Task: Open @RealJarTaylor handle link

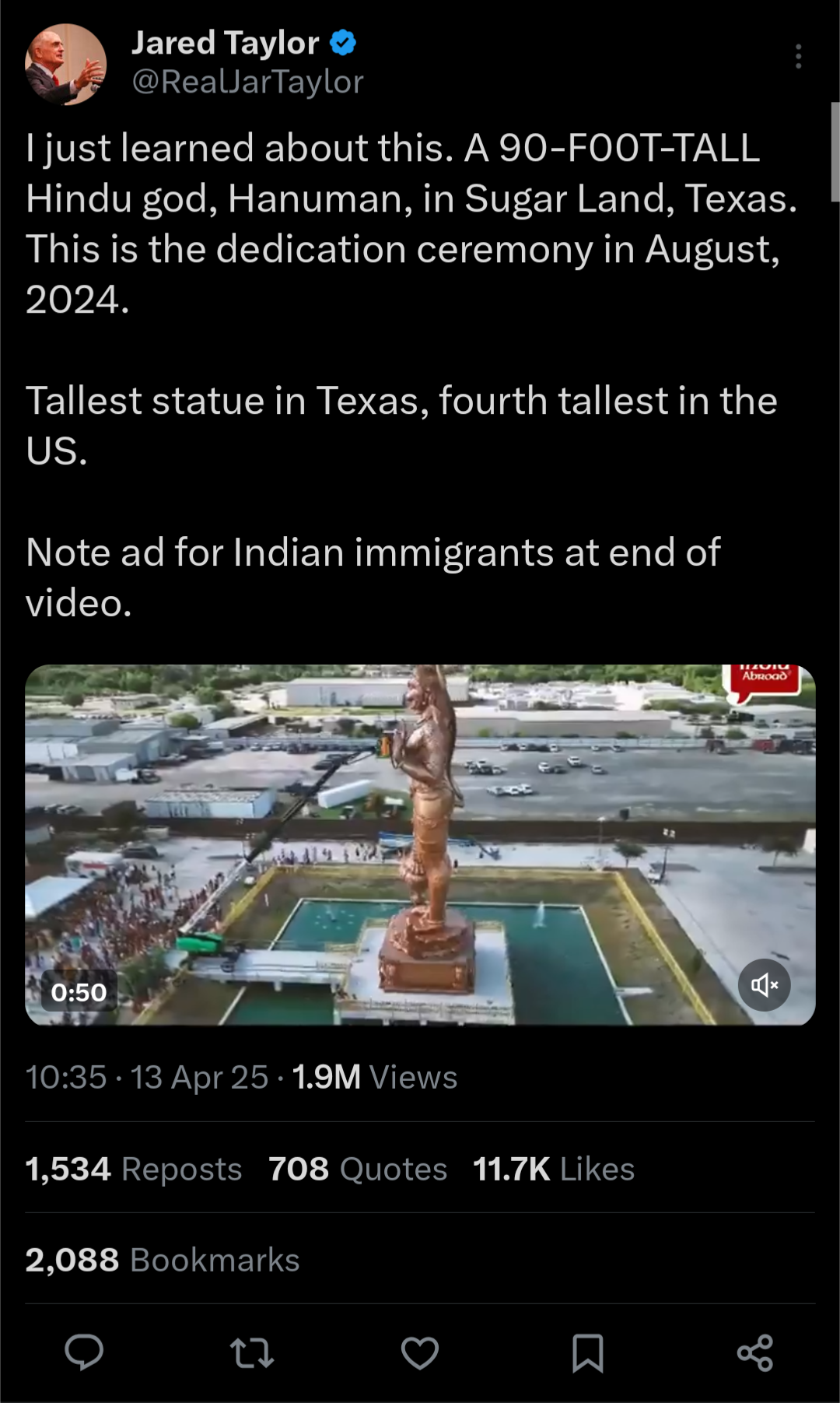Action: [x=247, y=82]
